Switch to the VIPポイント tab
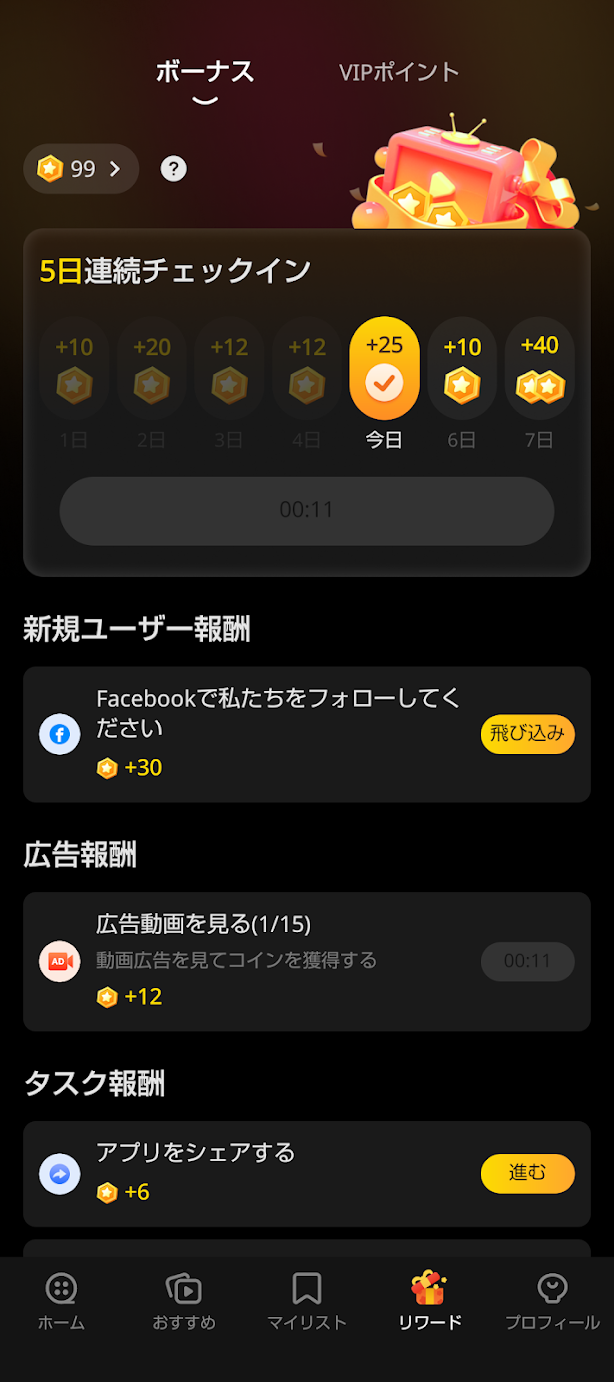This screenshot has height=1382, width=614. click(x=399, y=72)
